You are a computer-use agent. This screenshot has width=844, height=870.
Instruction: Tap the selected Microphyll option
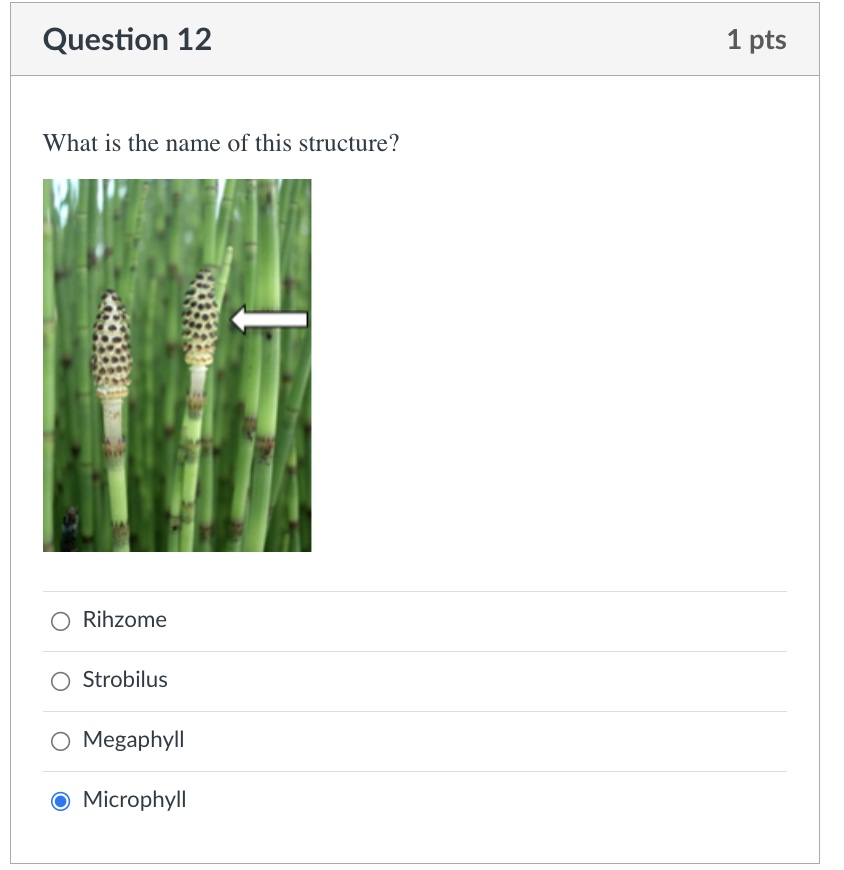(61, 801)
